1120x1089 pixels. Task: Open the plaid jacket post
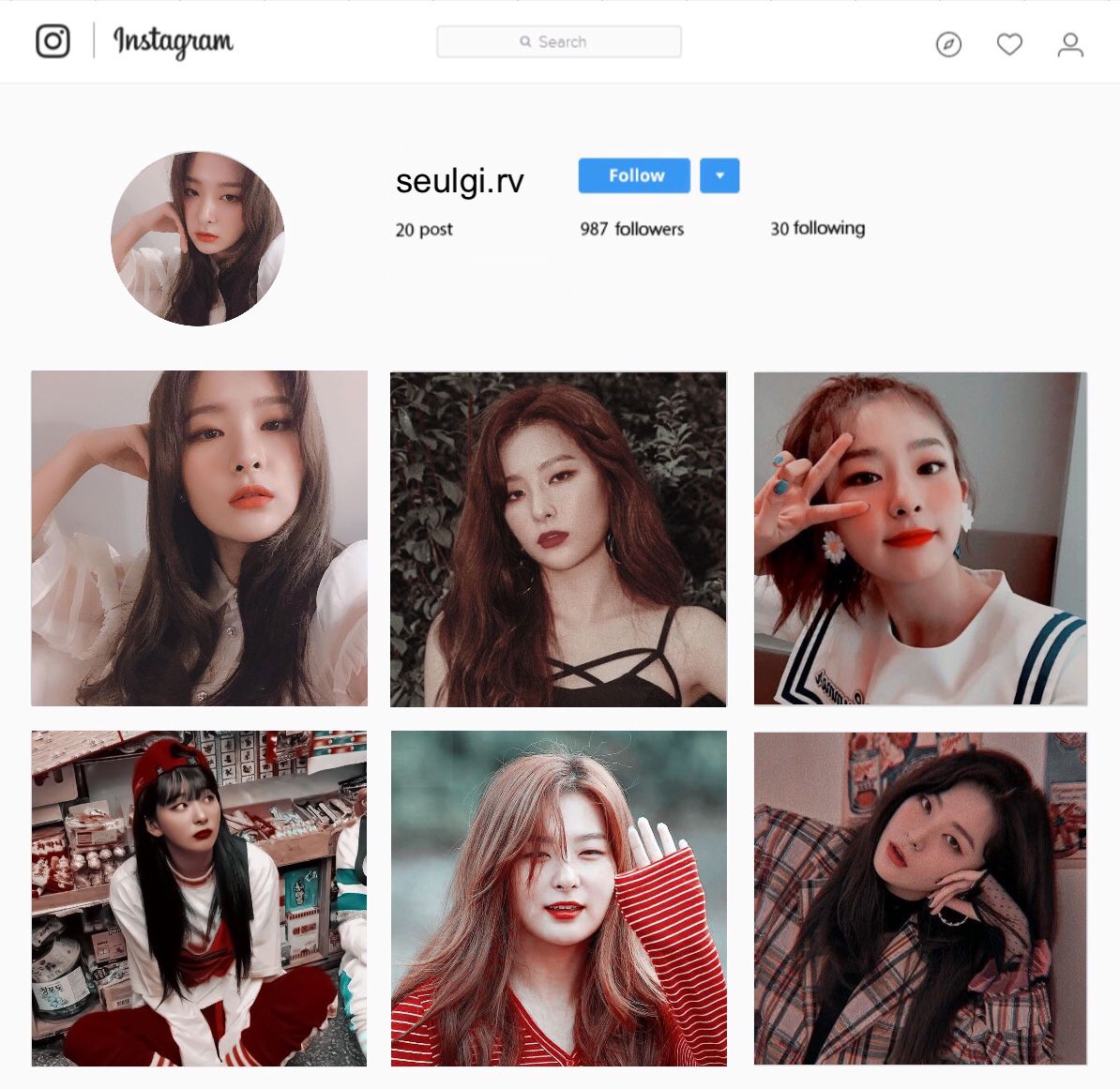(x=920, y=899)
